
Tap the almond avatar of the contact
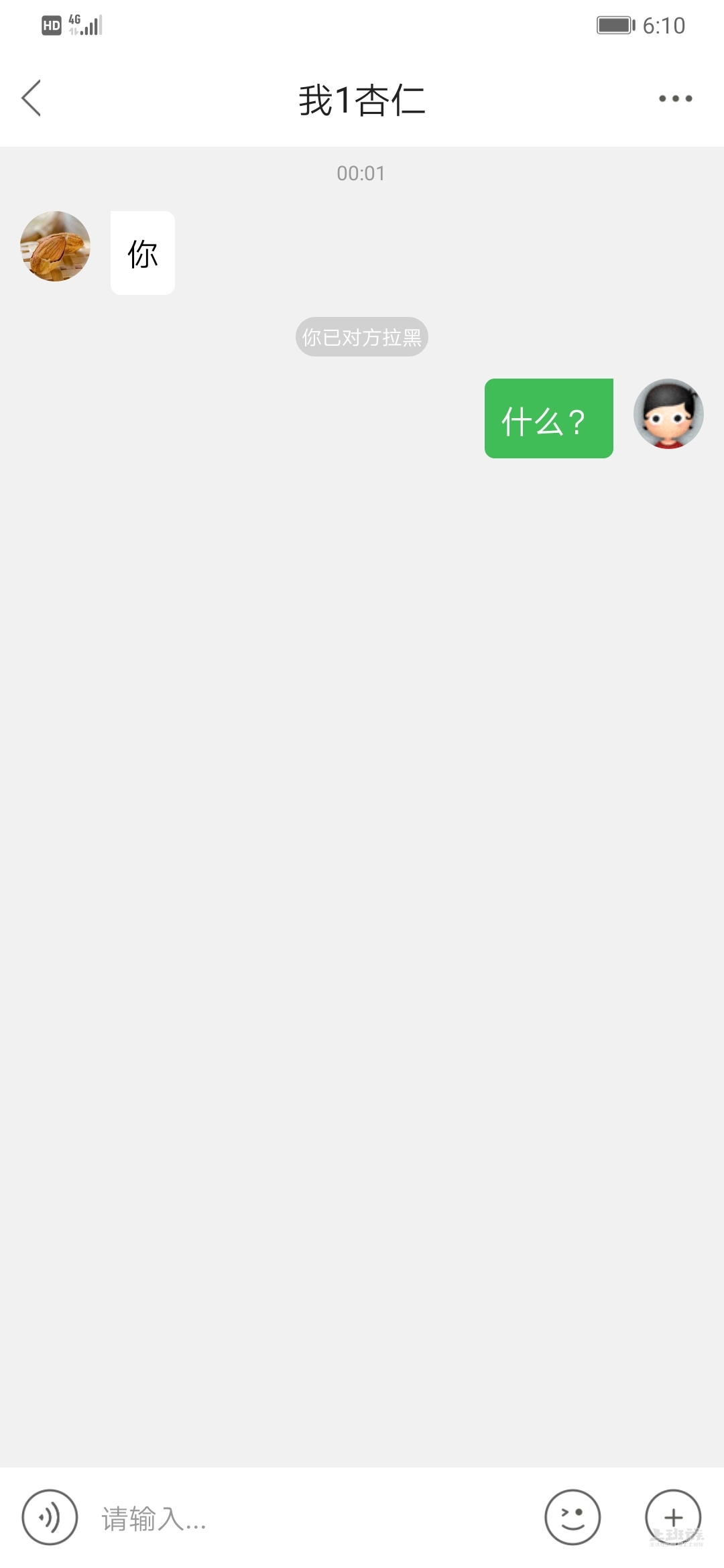(x=55, y=246)
